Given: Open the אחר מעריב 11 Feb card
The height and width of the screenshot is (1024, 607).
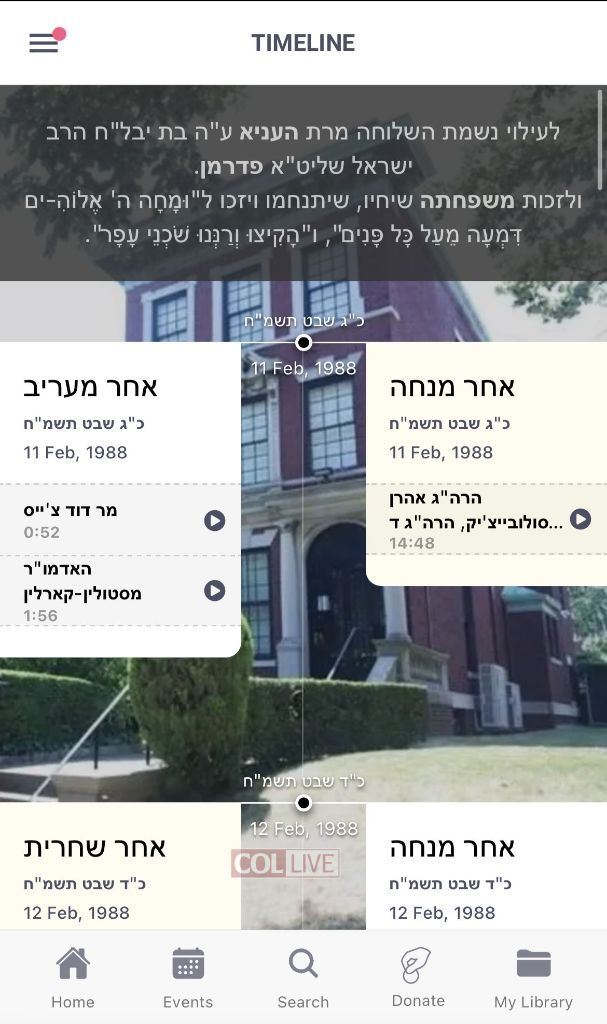Looking at the screenshot, I should 90,388.
